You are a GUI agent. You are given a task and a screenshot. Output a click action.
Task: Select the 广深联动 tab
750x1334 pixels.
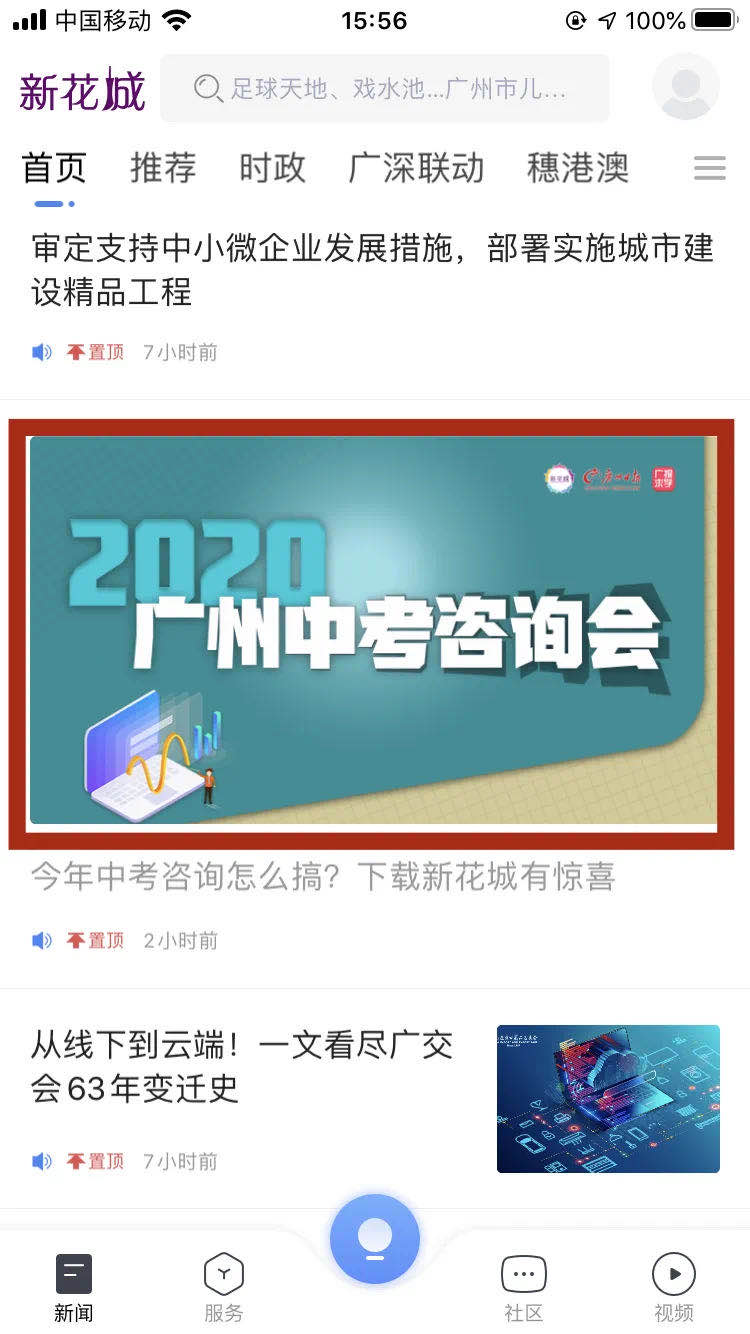(416, 168)
